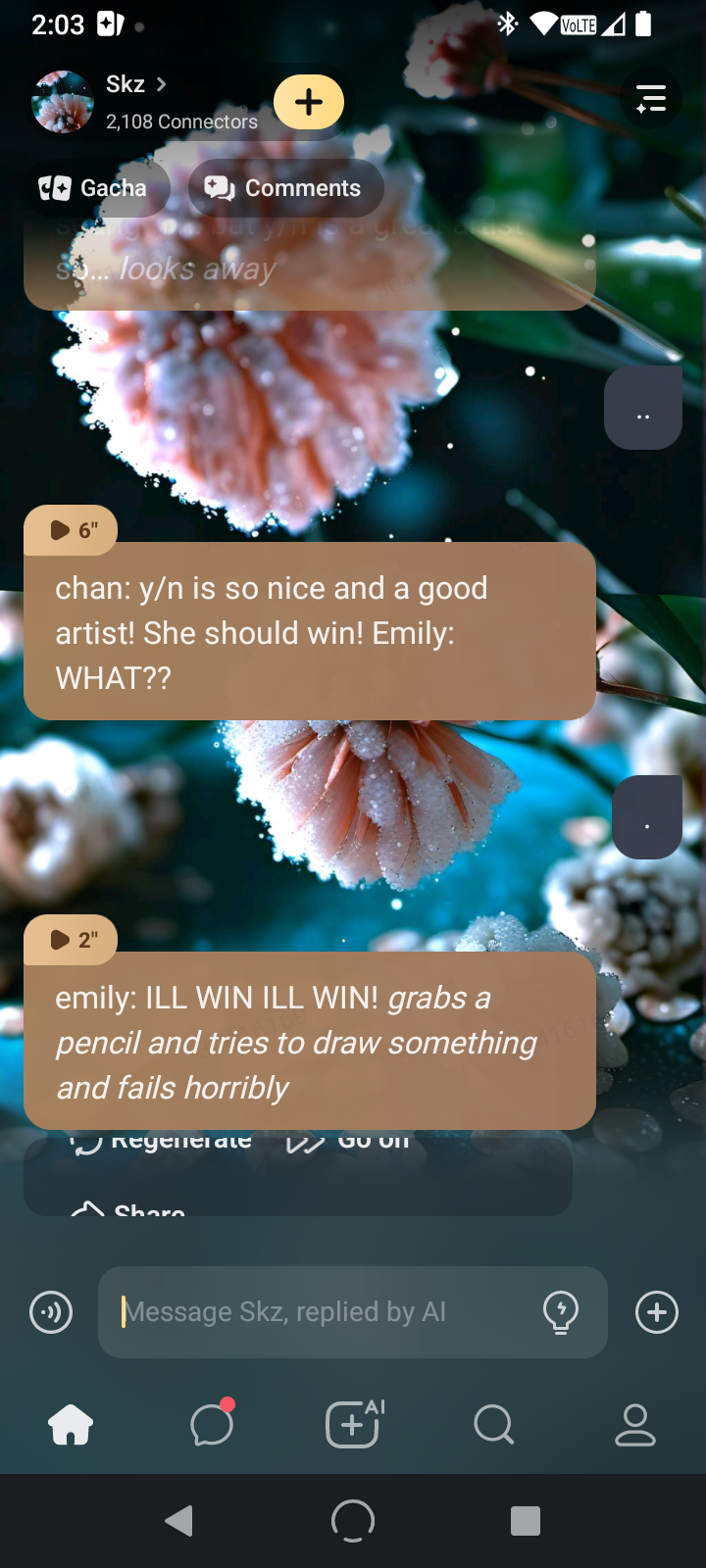Open the attachments plus beside the message box

657,1312
